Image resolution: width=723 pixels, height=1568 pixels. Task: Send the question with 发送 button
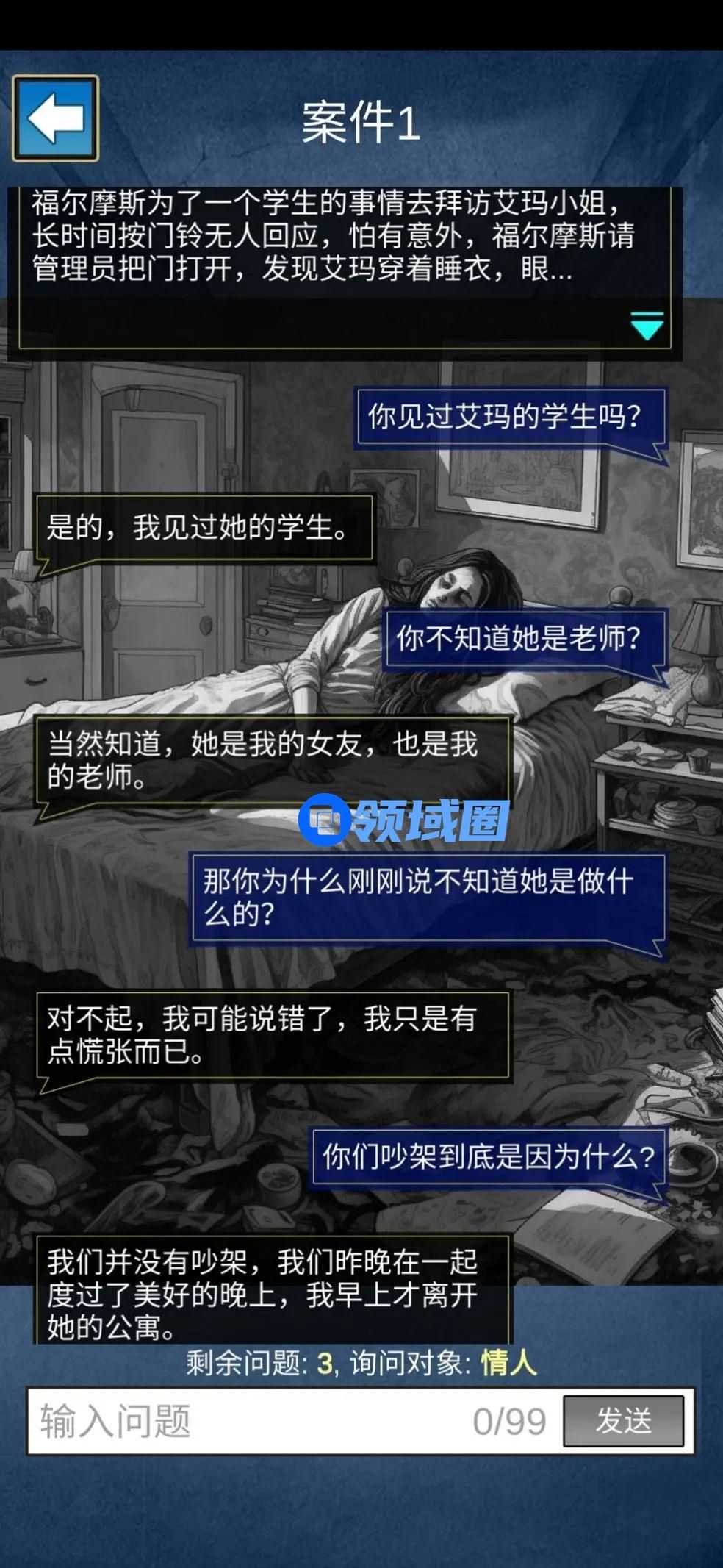[623, 1421]
